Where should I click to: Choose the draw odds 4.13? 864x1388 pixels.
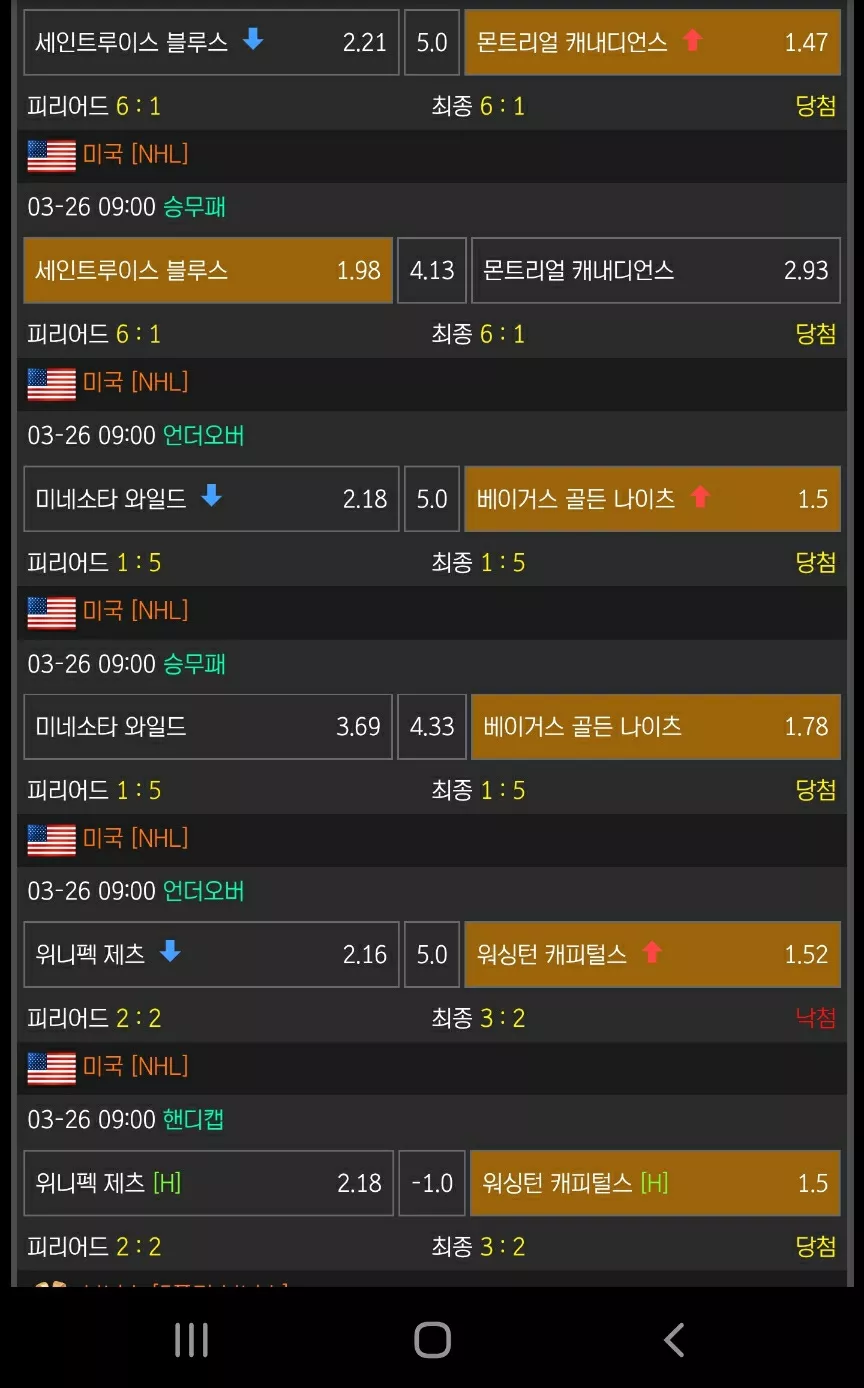[432, 270]
